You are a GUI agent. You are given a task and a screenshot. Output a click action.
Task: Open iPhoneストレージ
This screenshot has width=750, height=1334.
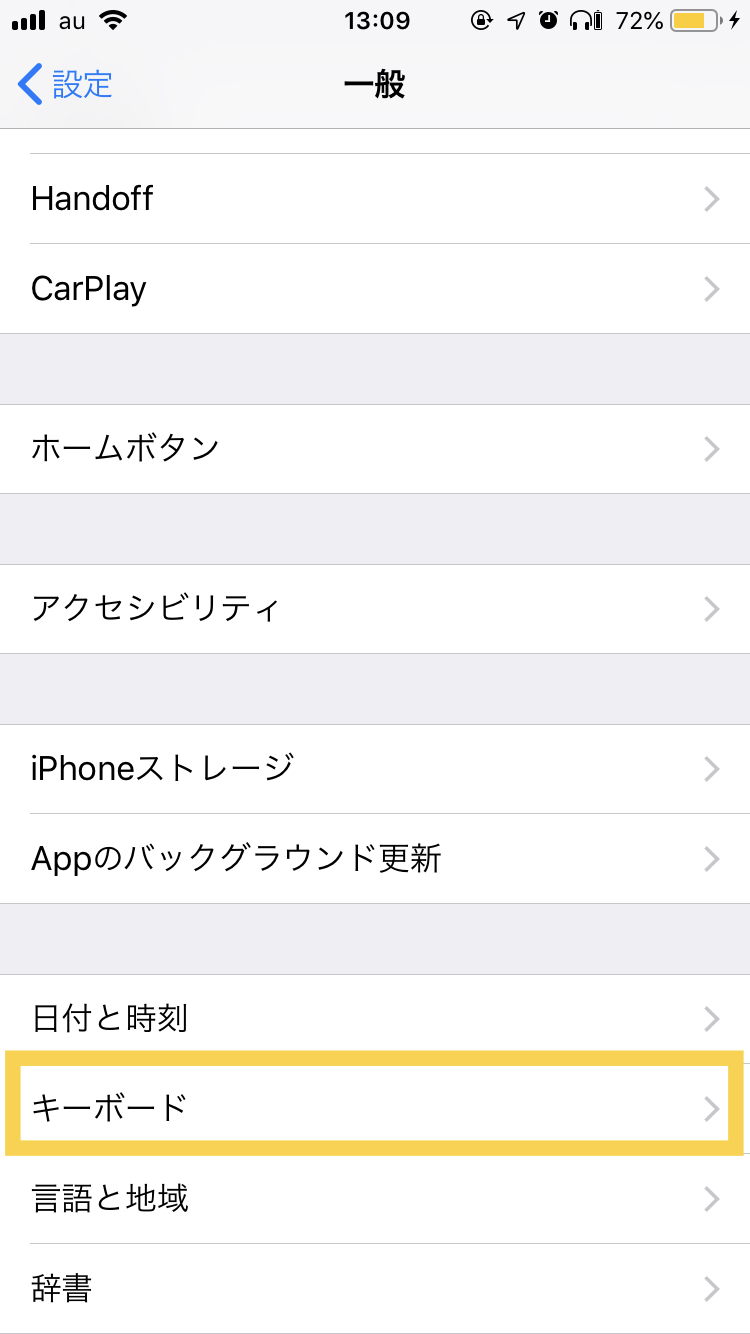click(x=375, y=769)
